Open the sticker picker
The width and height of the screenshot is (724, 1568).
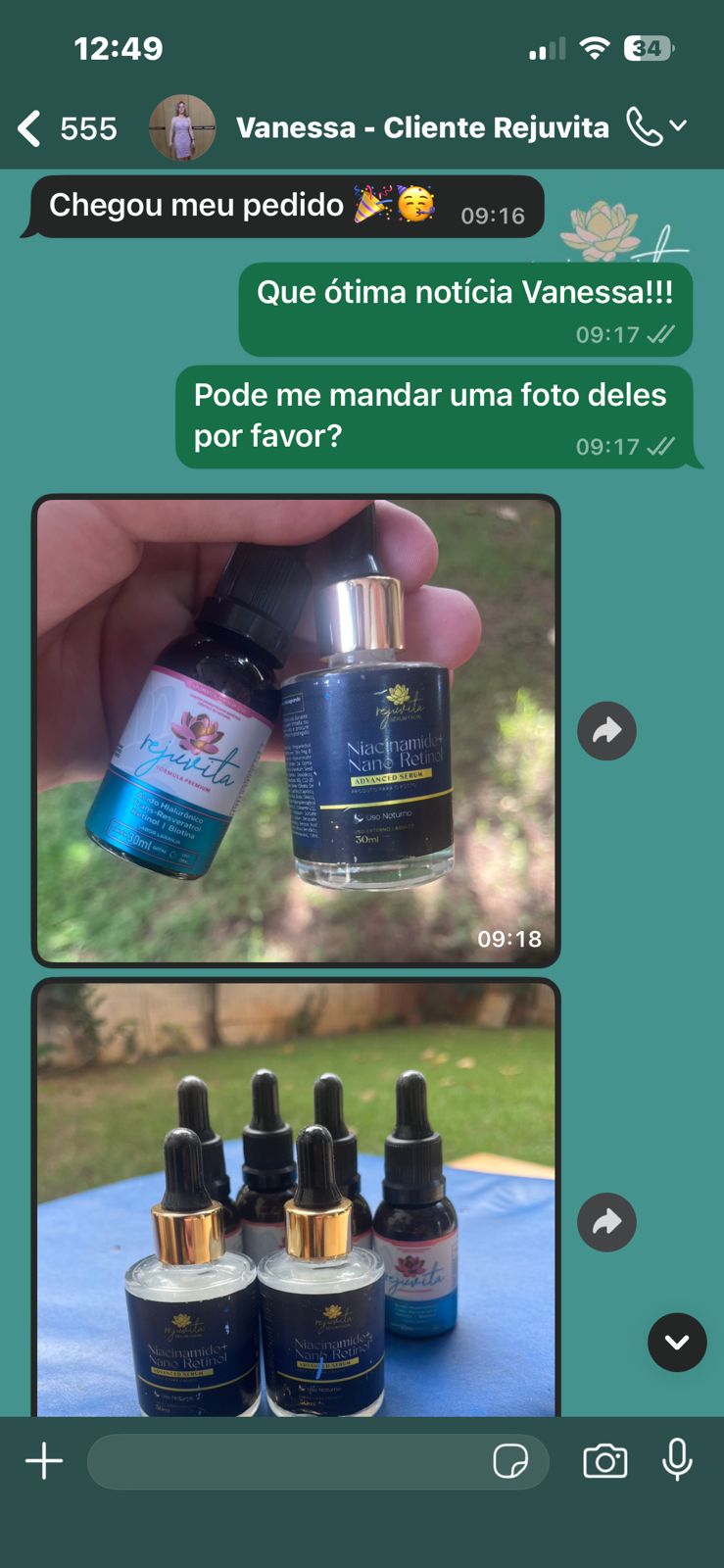click(x=510, y=1461)
